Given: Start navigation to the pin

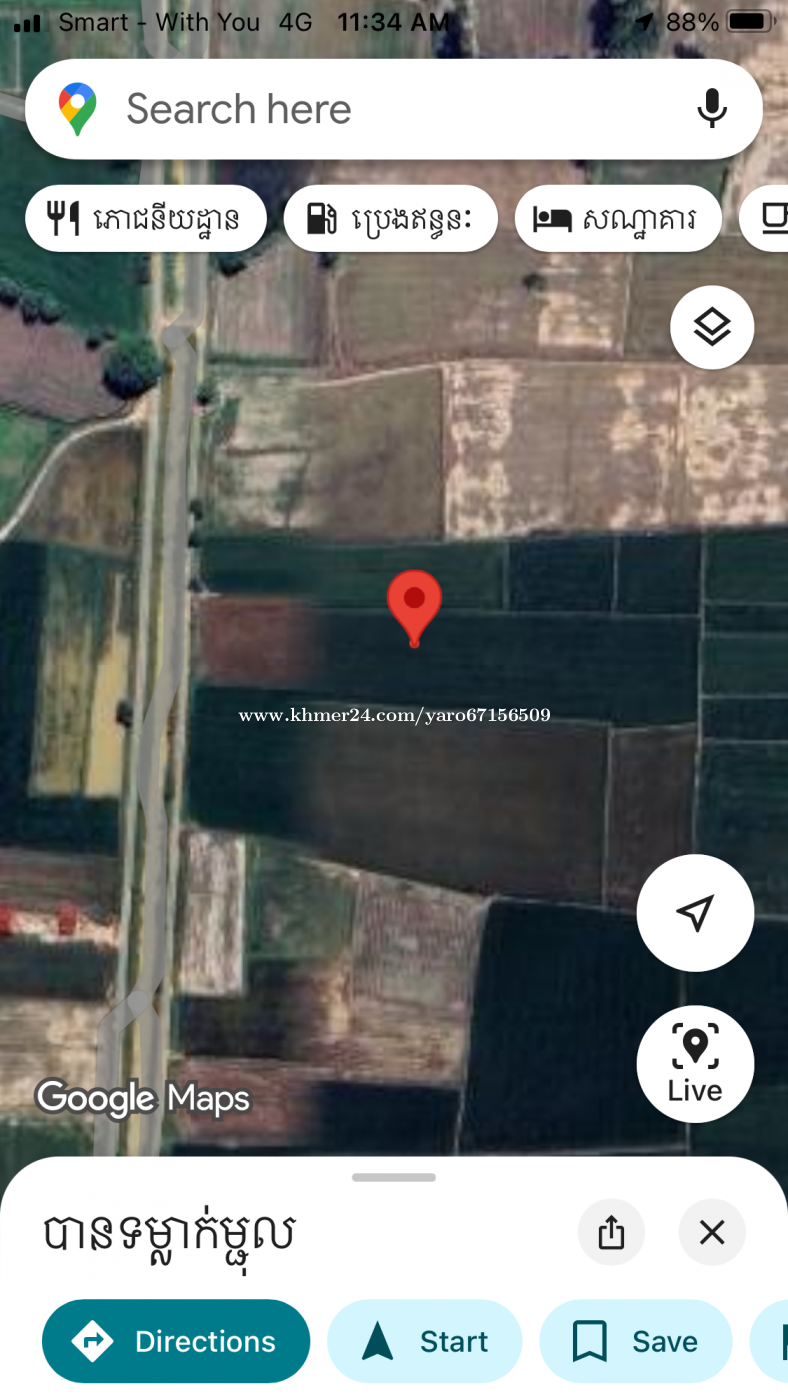Looking at the screenshot, I should (424, 1342).
